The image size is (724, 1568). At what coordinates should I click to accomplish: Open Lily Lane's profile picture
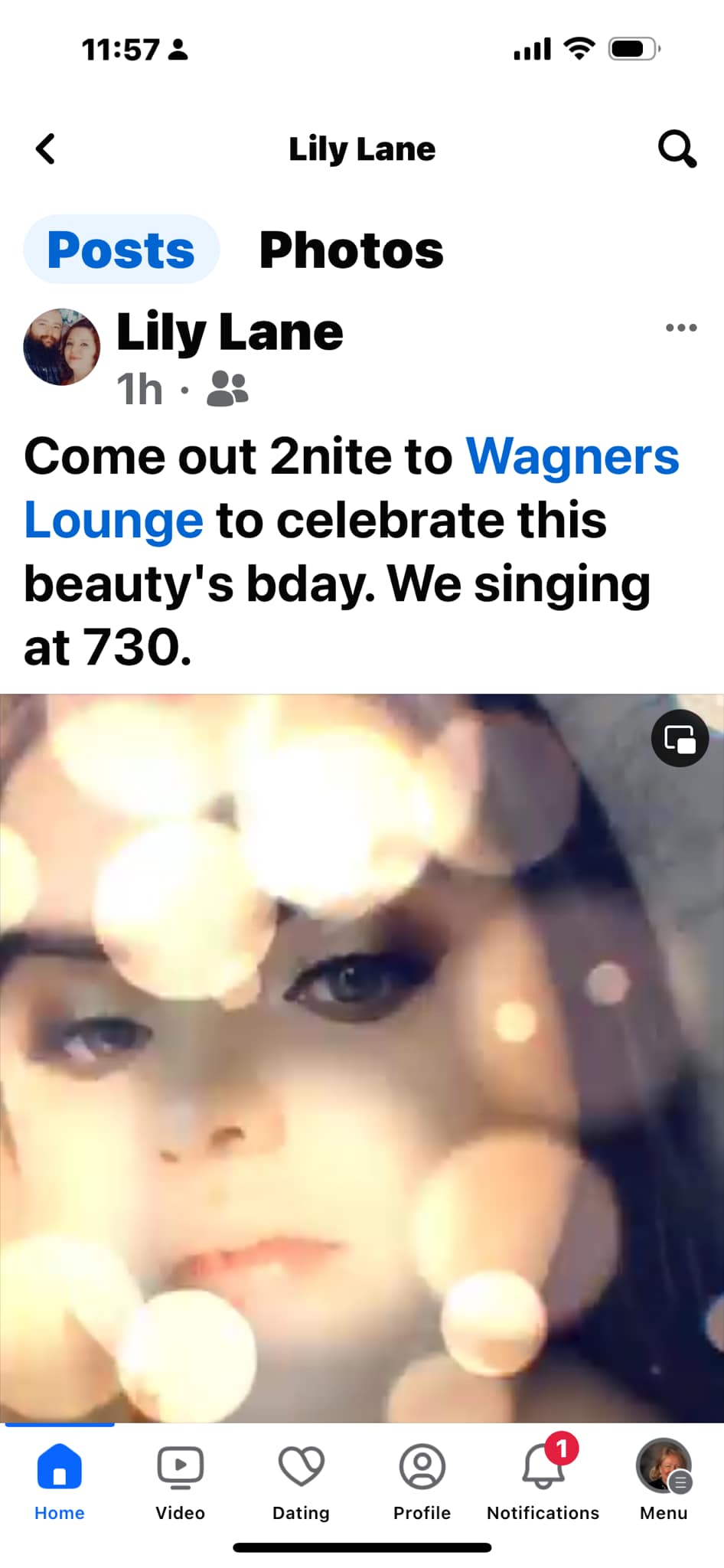[62, 347]
